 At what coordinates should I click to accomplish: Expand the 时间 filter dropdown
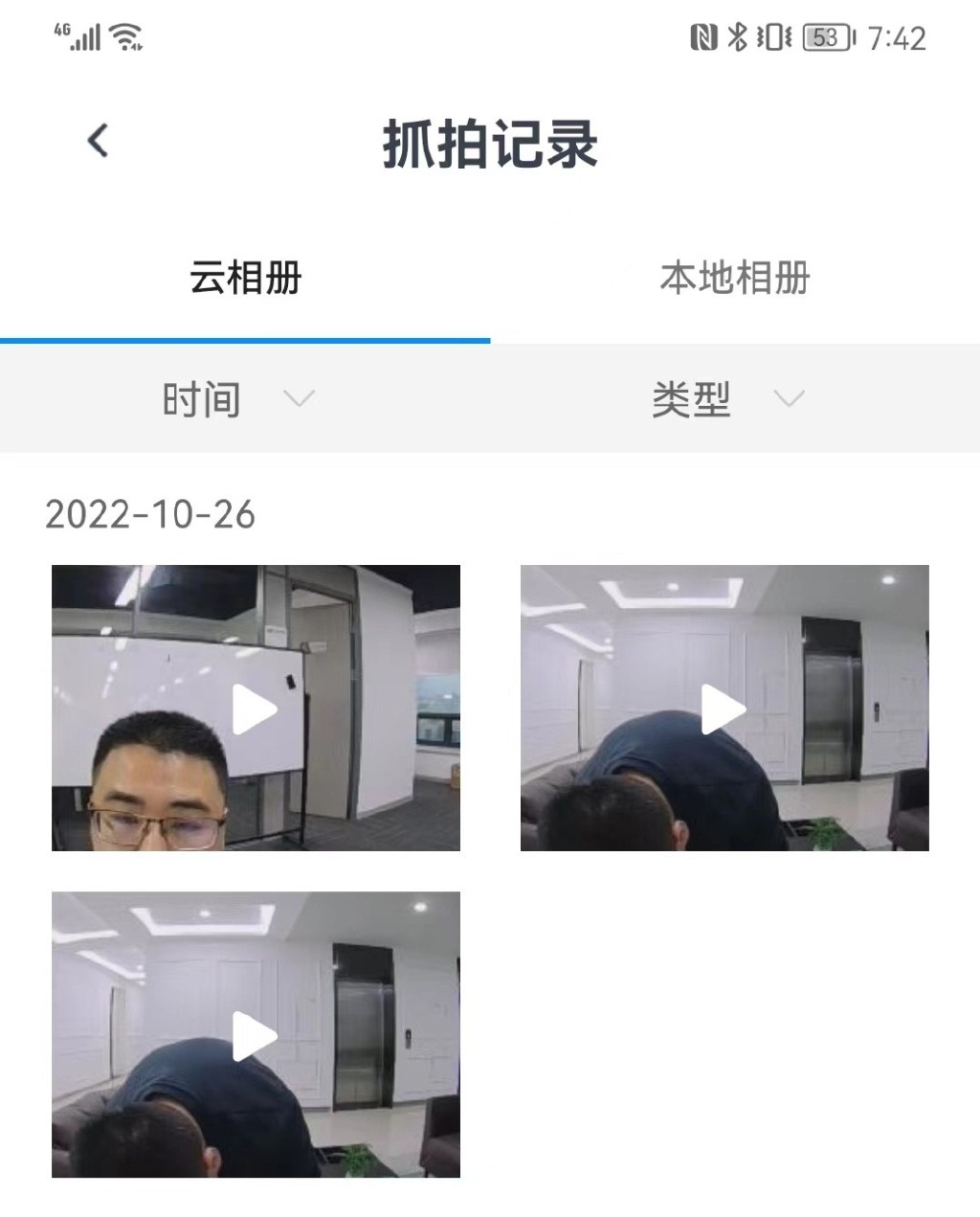(x=237, y=399)
